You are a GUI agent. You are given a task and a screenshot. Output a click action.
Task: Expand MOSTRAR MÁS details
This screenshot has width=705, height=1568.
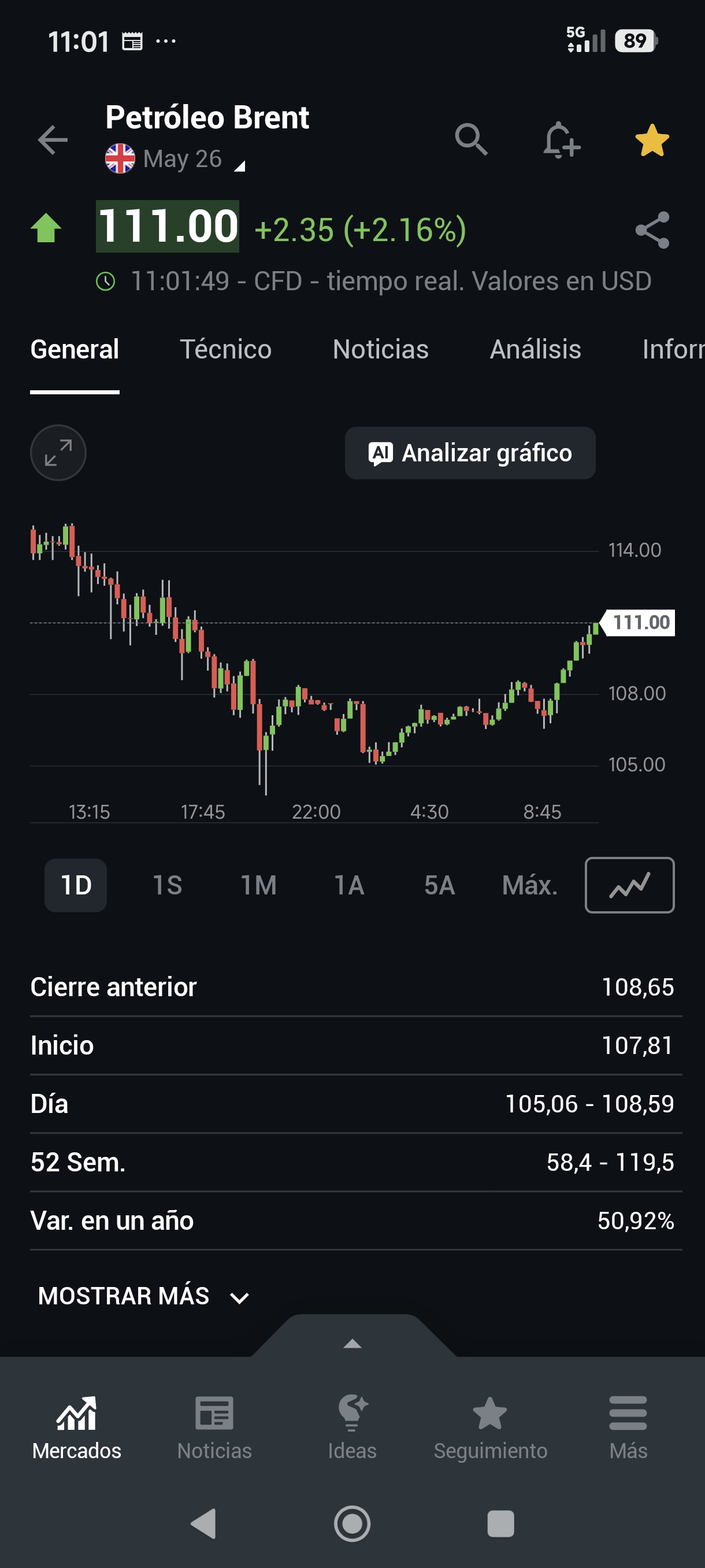pos(143,1296)
